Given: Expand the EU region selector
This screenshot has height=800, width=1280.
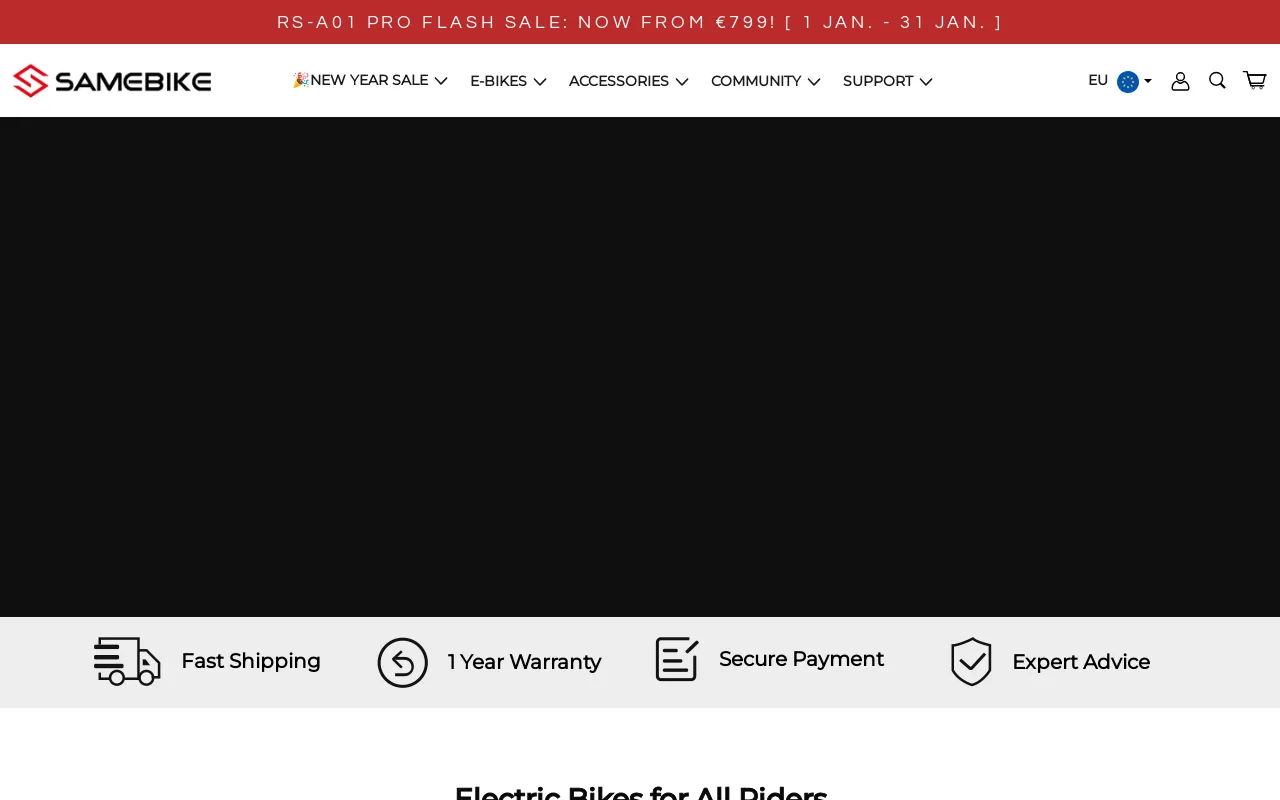Looking at the screenshot, I should 1119,81.
